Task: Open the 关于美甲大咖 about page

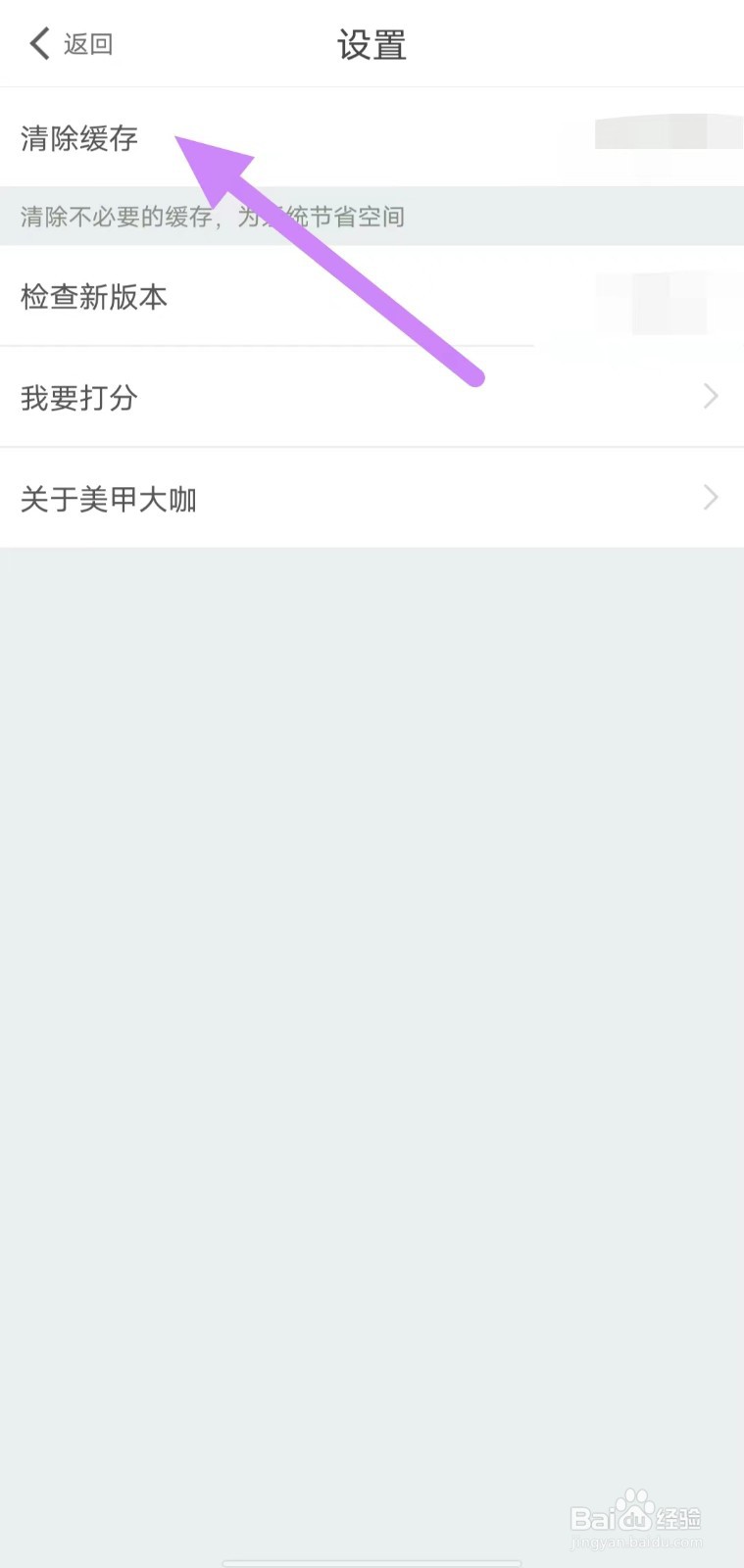Action: pos(109,500)
